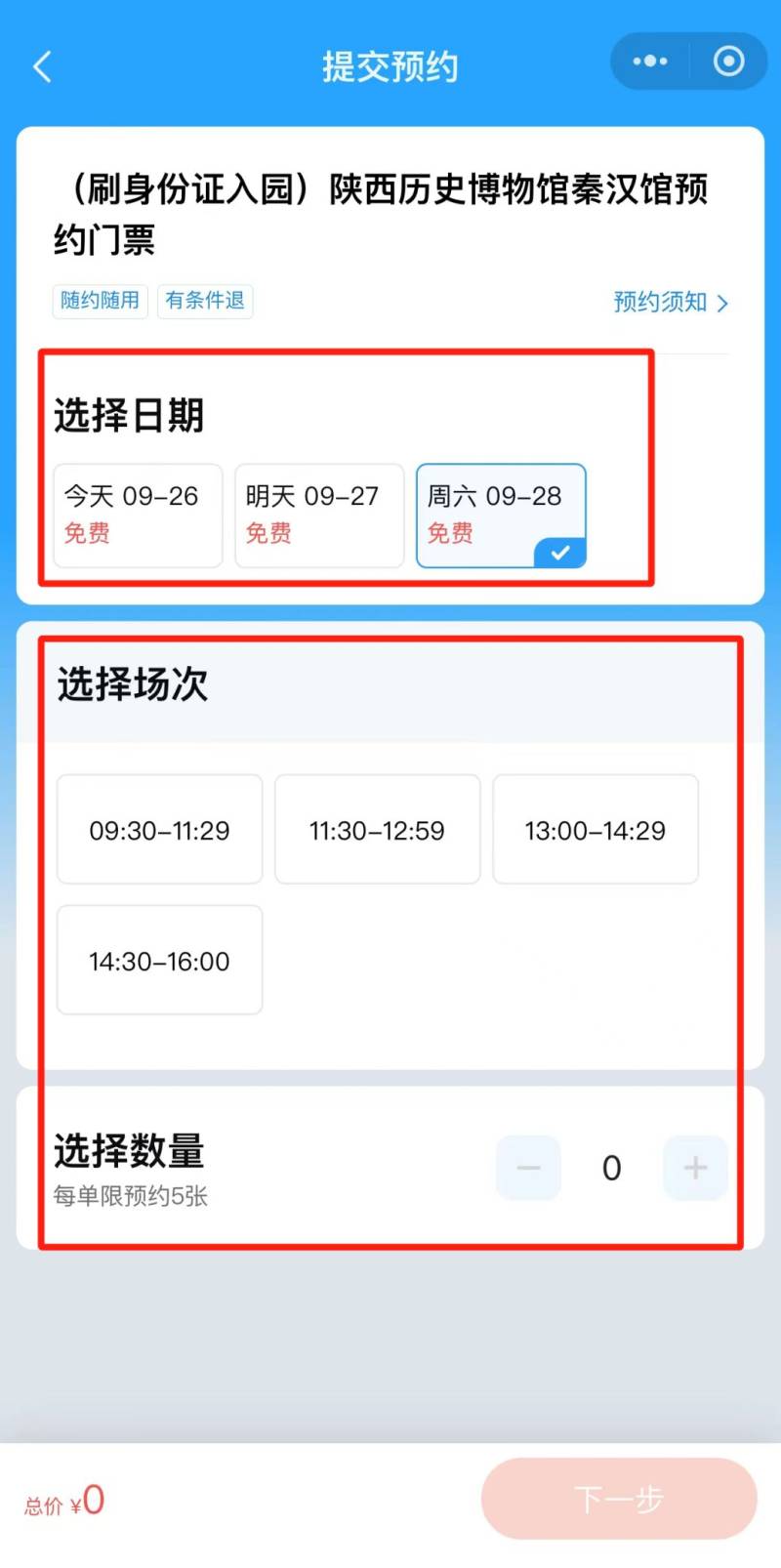Viewport: 781px width, 1568px height.
Task: Pick the 13:00-14:29 session
Action: click(596, 830)
